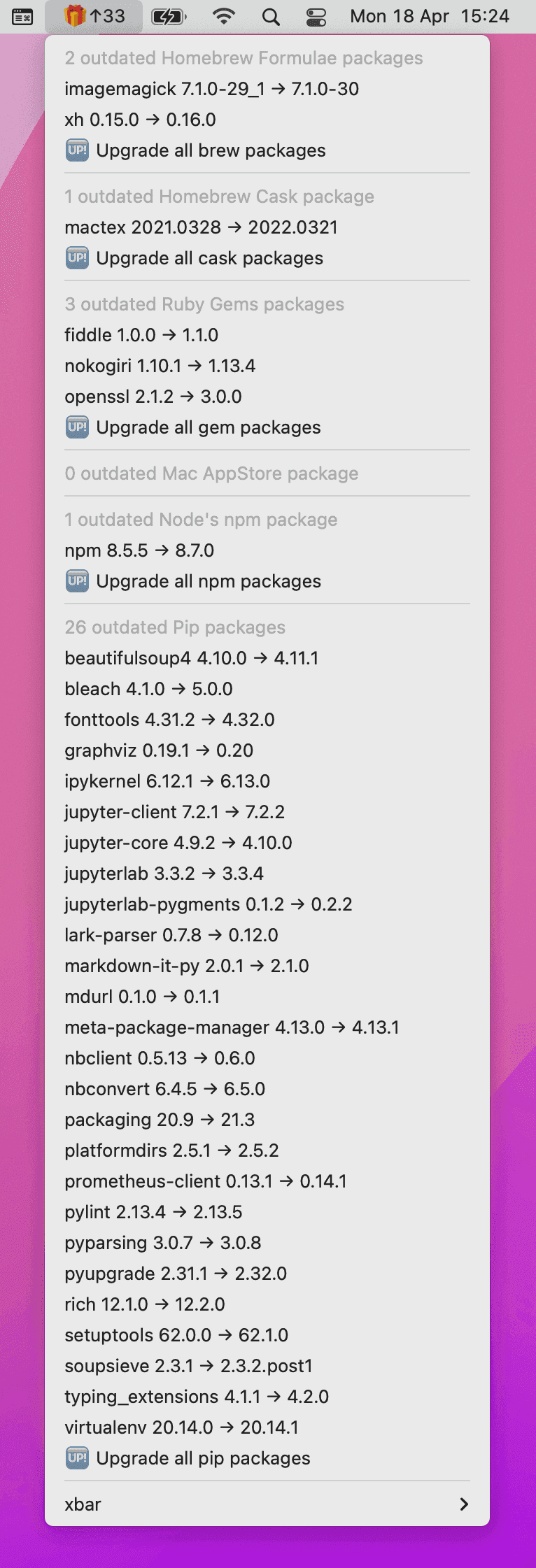Click Upgrade all pip packages
The image size is (536, 1568).
click(202, 1457)
